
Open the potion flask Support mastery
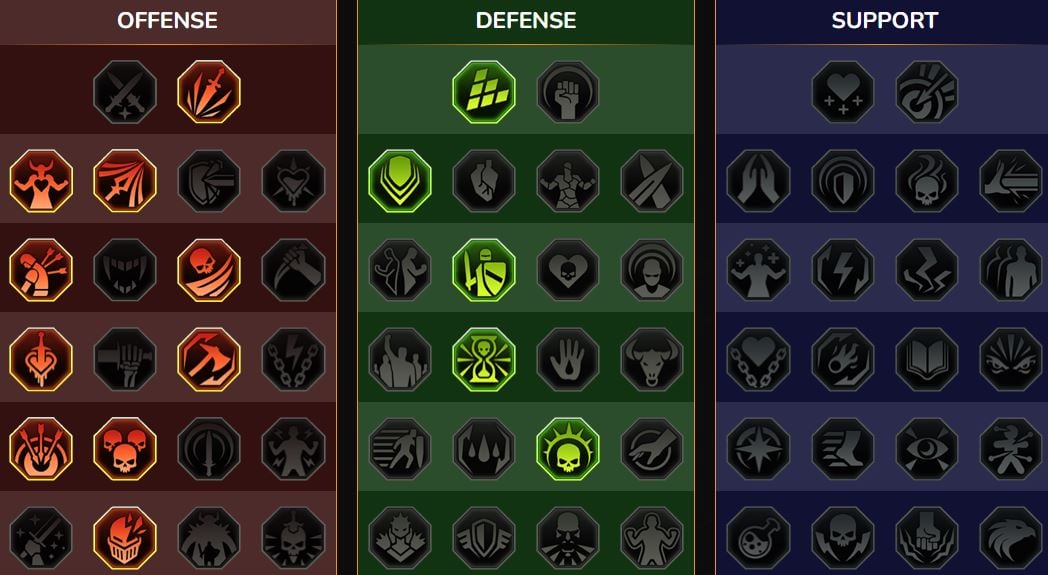tap(758, 538)
